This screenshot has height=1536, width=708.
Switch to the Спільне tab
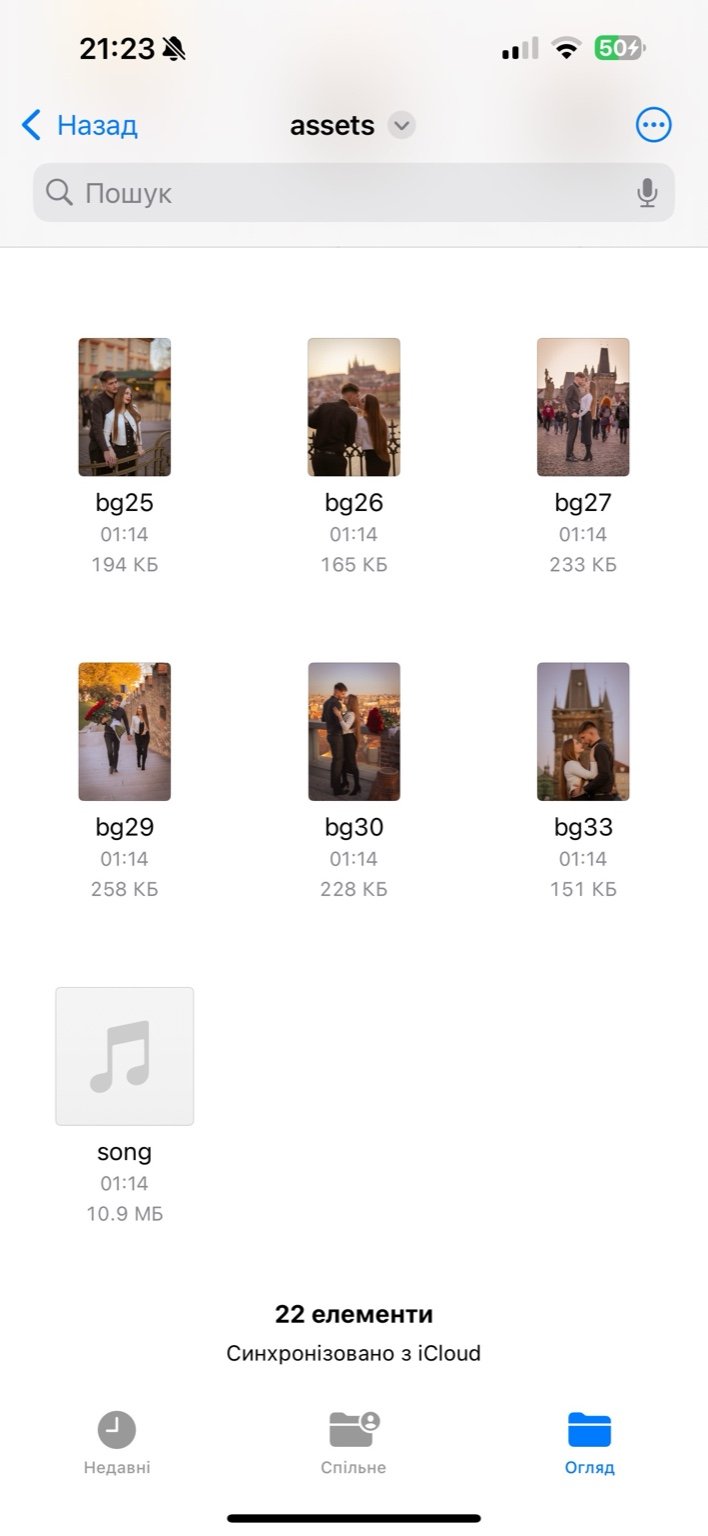354,1443
